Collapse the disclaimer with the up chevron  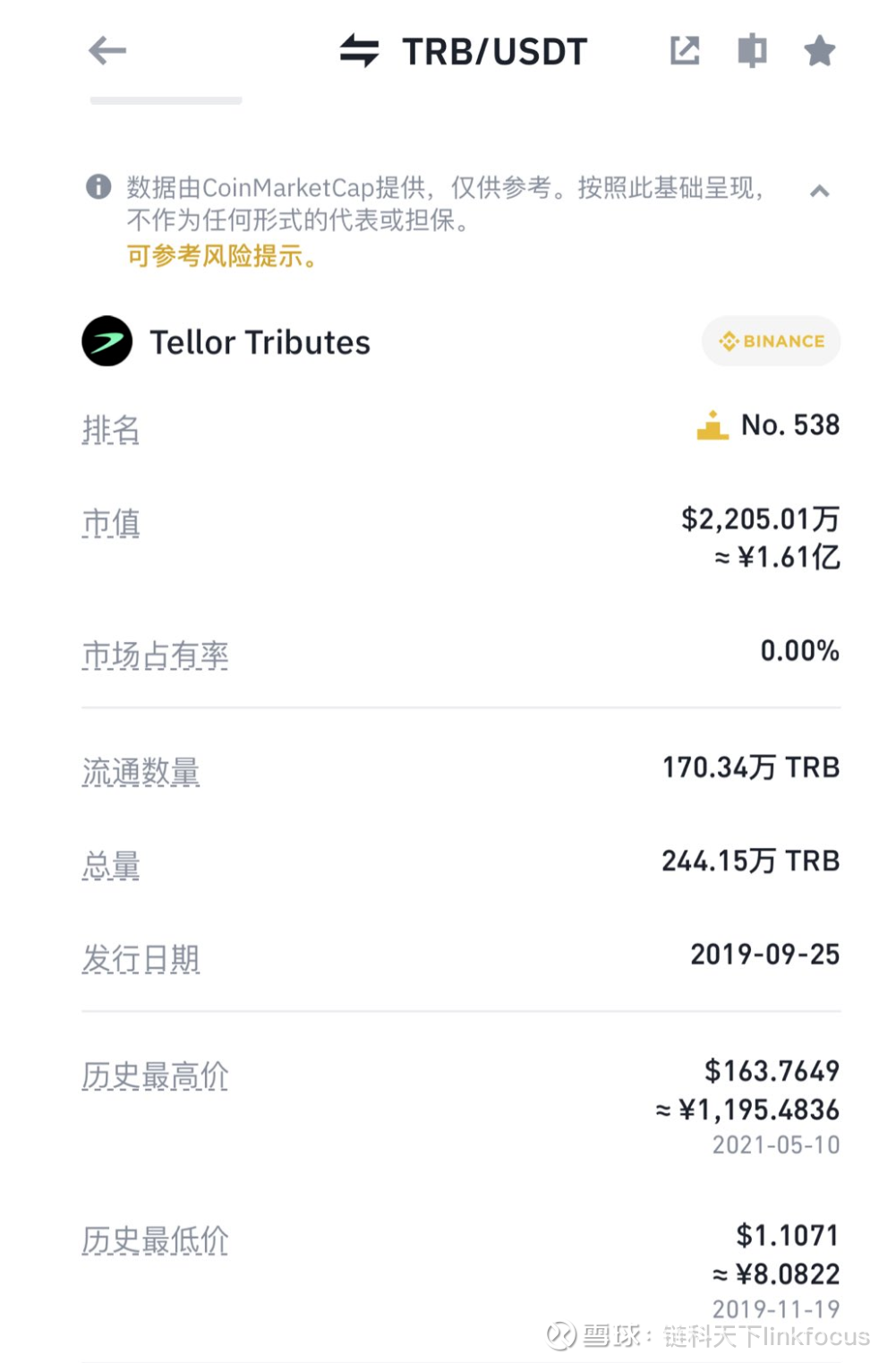tap(820, 190)
